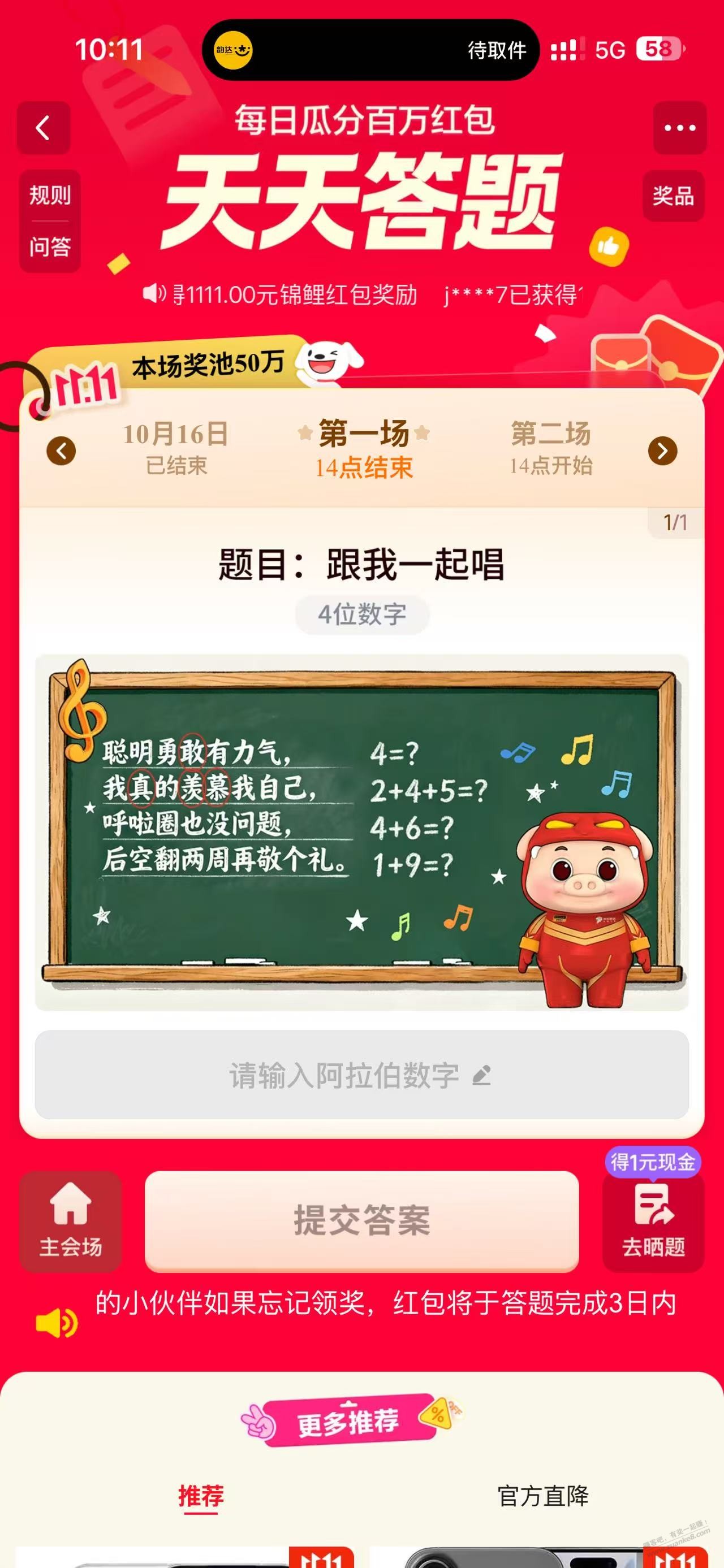724x1568 pixels.
Task: Show next sessions with the right arrow
Action: (662, 451)
